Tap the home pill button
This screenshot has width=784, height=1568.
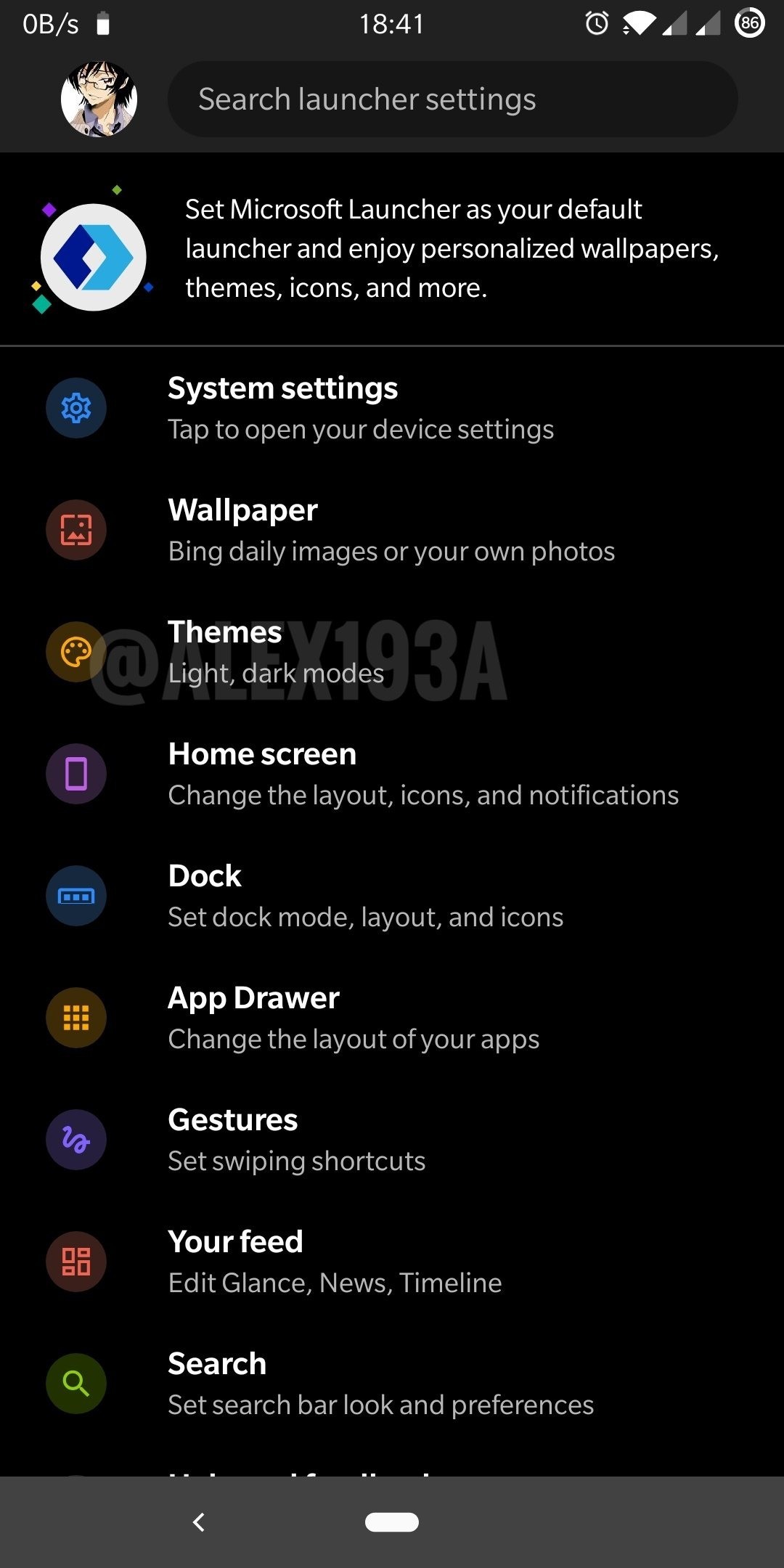pyautogui.click(x=392, y=1522)
